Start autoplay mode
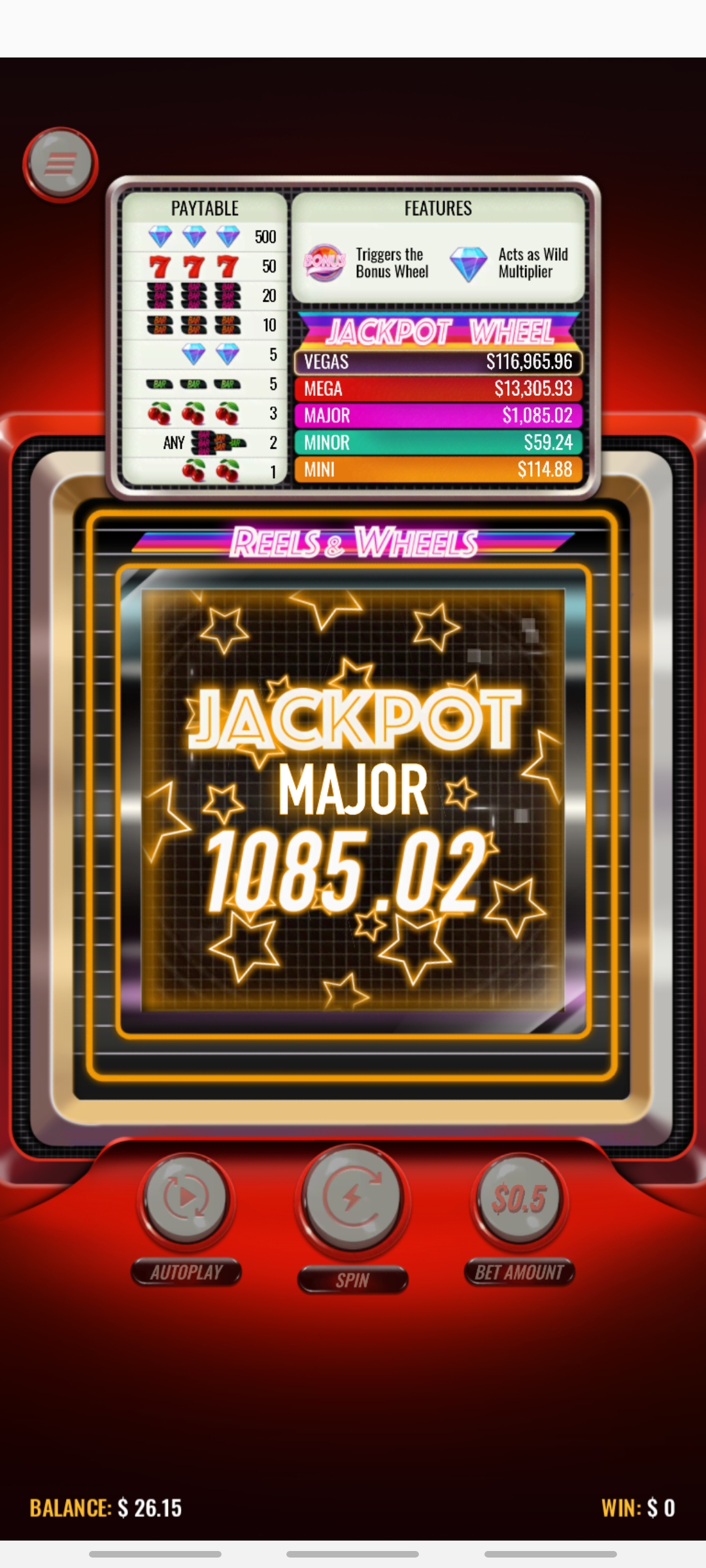706x1568 pixels. tap(186, 1198)
